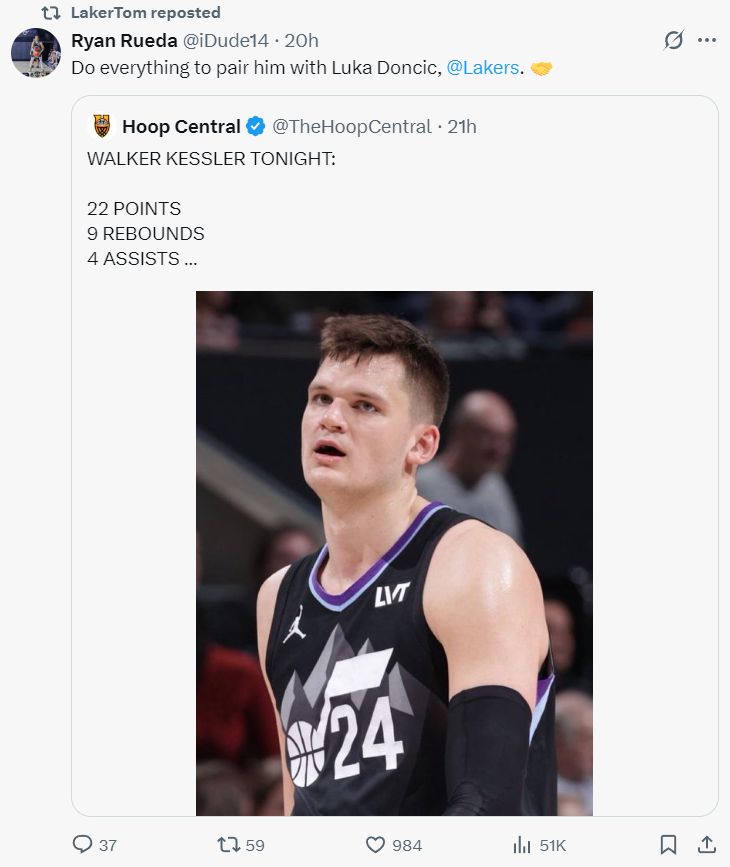730x867 pixels.
Task: Open the @Lakers mention link
Action: [483, 68]
